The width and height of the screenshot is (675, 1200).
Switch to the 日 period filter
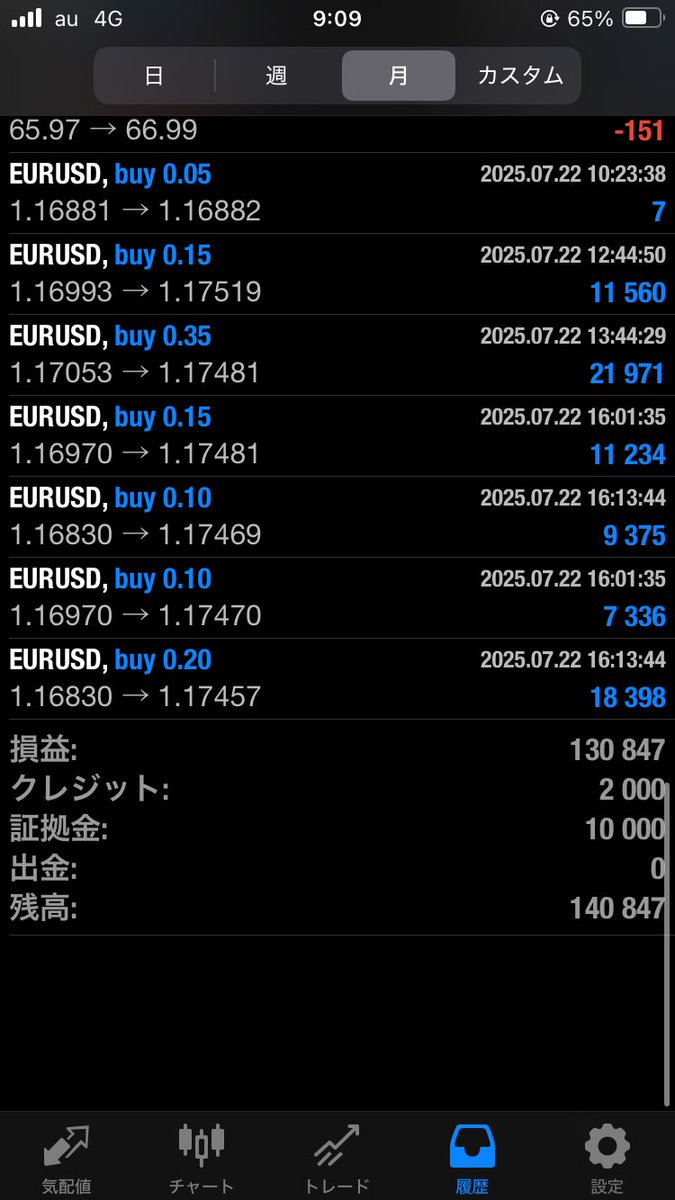click(154, 76)
